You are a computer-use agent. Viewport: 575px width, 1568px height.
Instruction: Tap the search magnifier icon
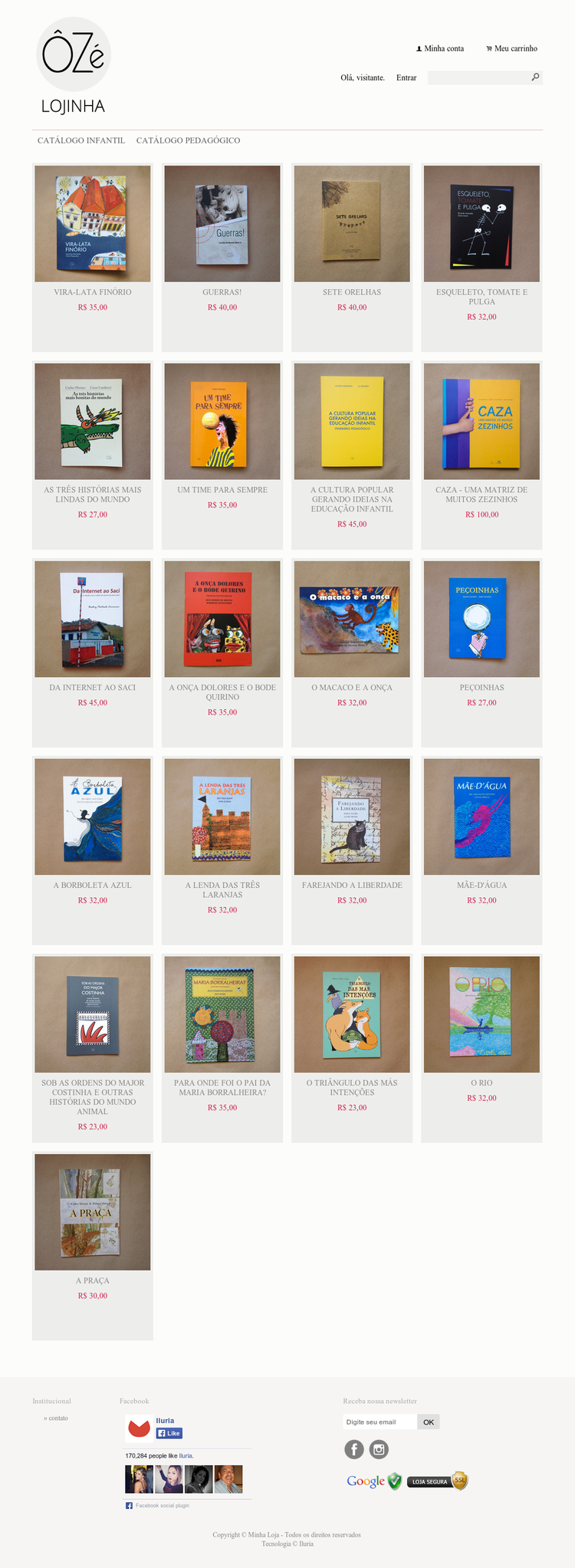[535, 77]
